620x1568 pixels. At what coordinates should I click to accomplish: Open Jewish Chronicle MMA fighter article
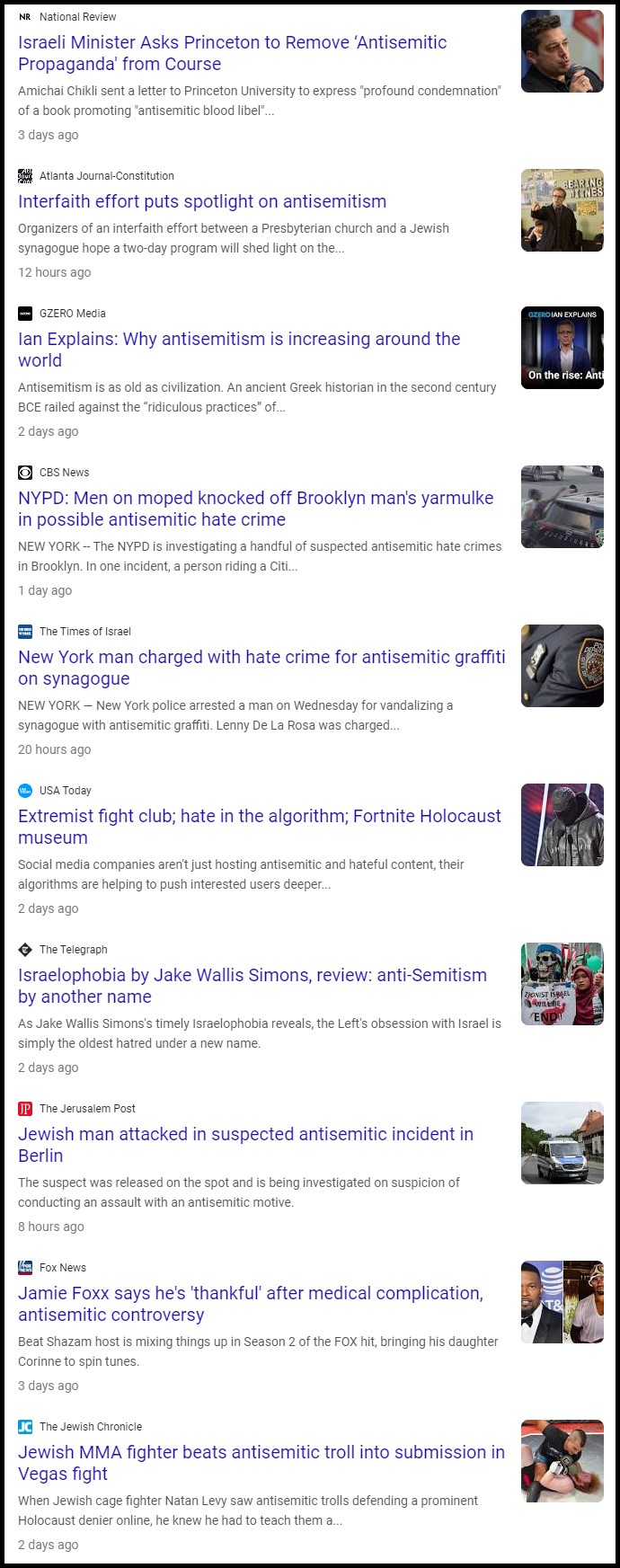(x=261, y=1463)
